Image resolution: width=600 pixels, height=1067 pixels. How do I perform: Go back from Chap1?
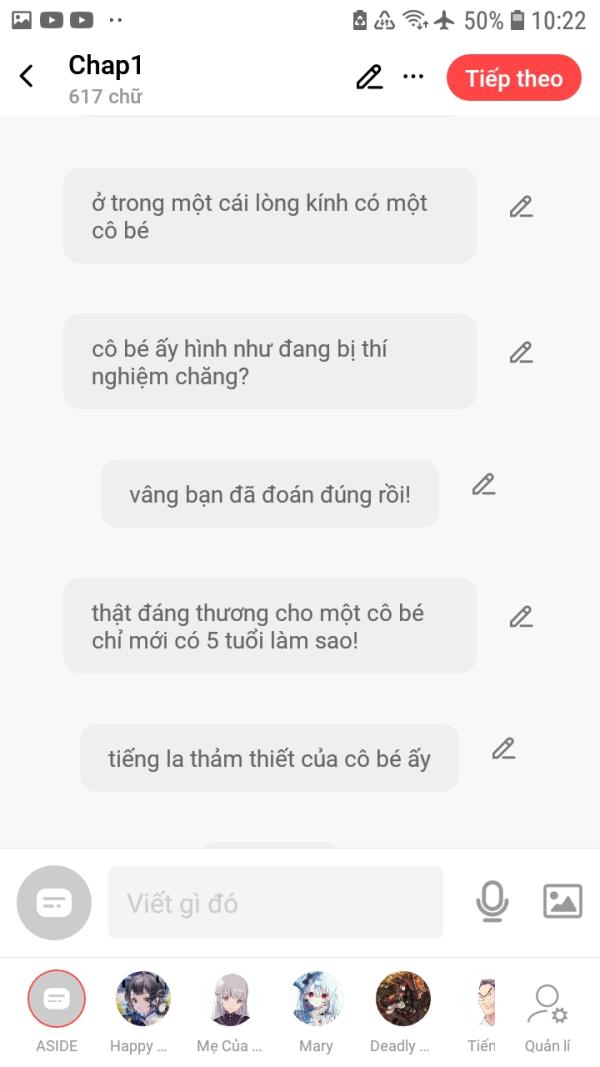pos(27,76)
